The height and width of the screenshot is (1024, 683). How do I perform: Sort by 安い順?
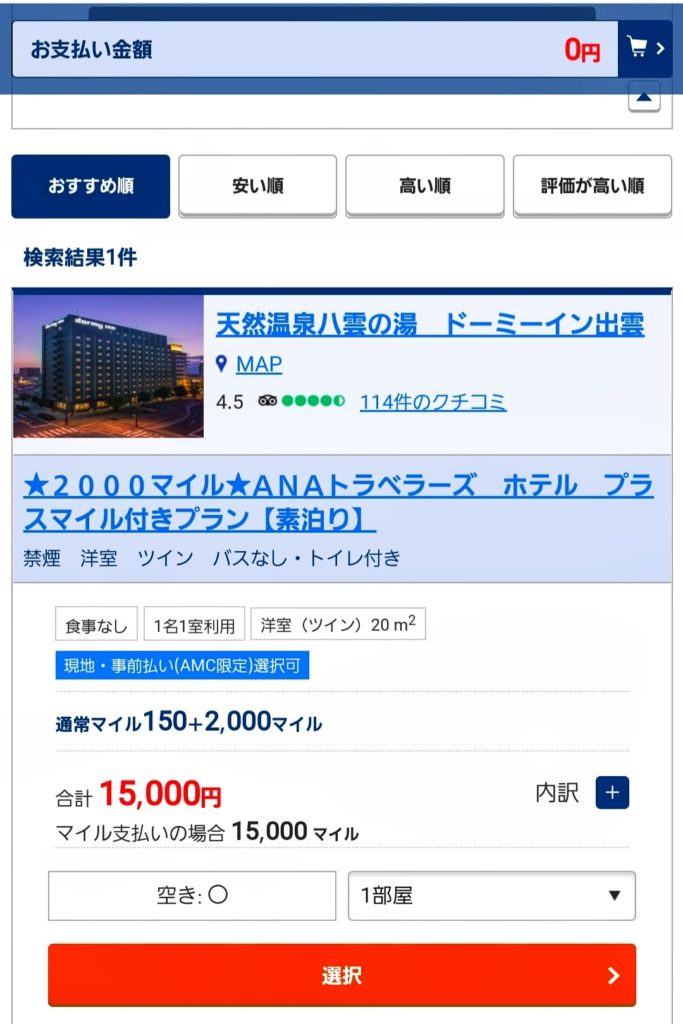point(258,186)
